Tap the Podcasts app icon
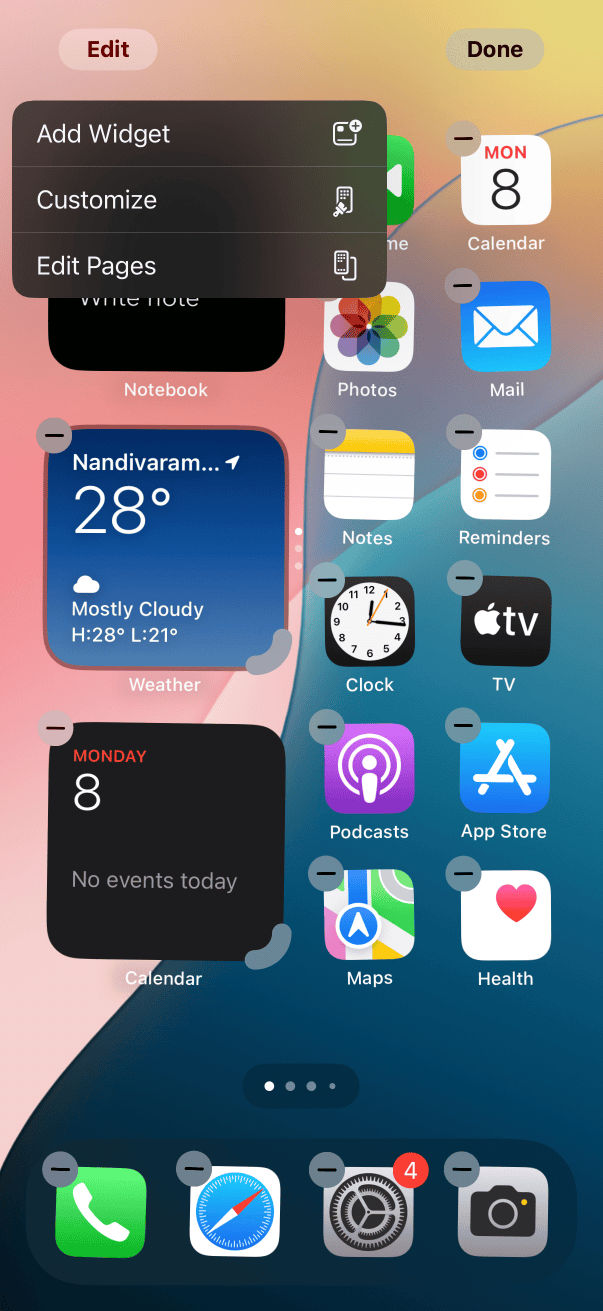The width and height of the screenshot is (603, 1311). point(369,768)
